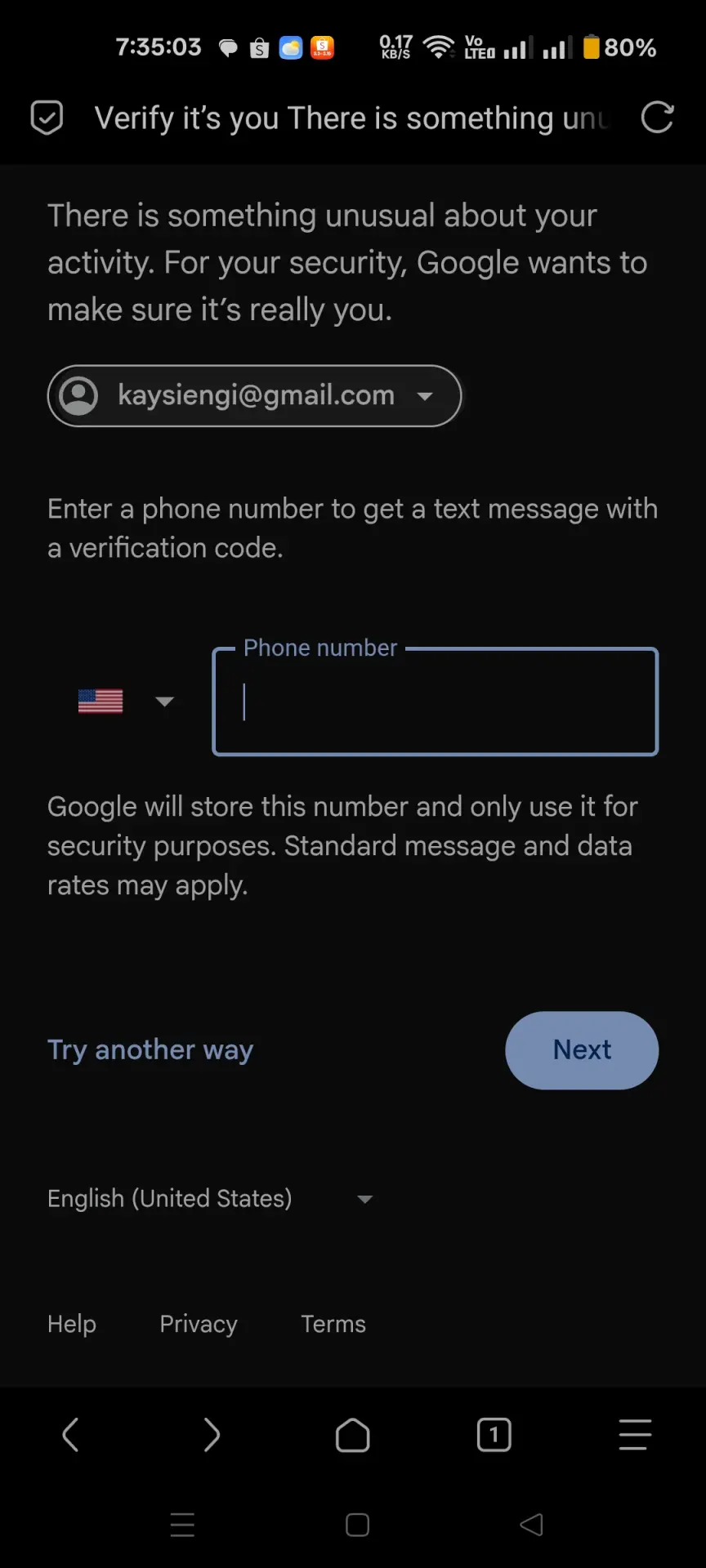Go forward in the browser toolbar
Image resolution: width=706 pixels, height=1568 pixels.
[212, 1435]
